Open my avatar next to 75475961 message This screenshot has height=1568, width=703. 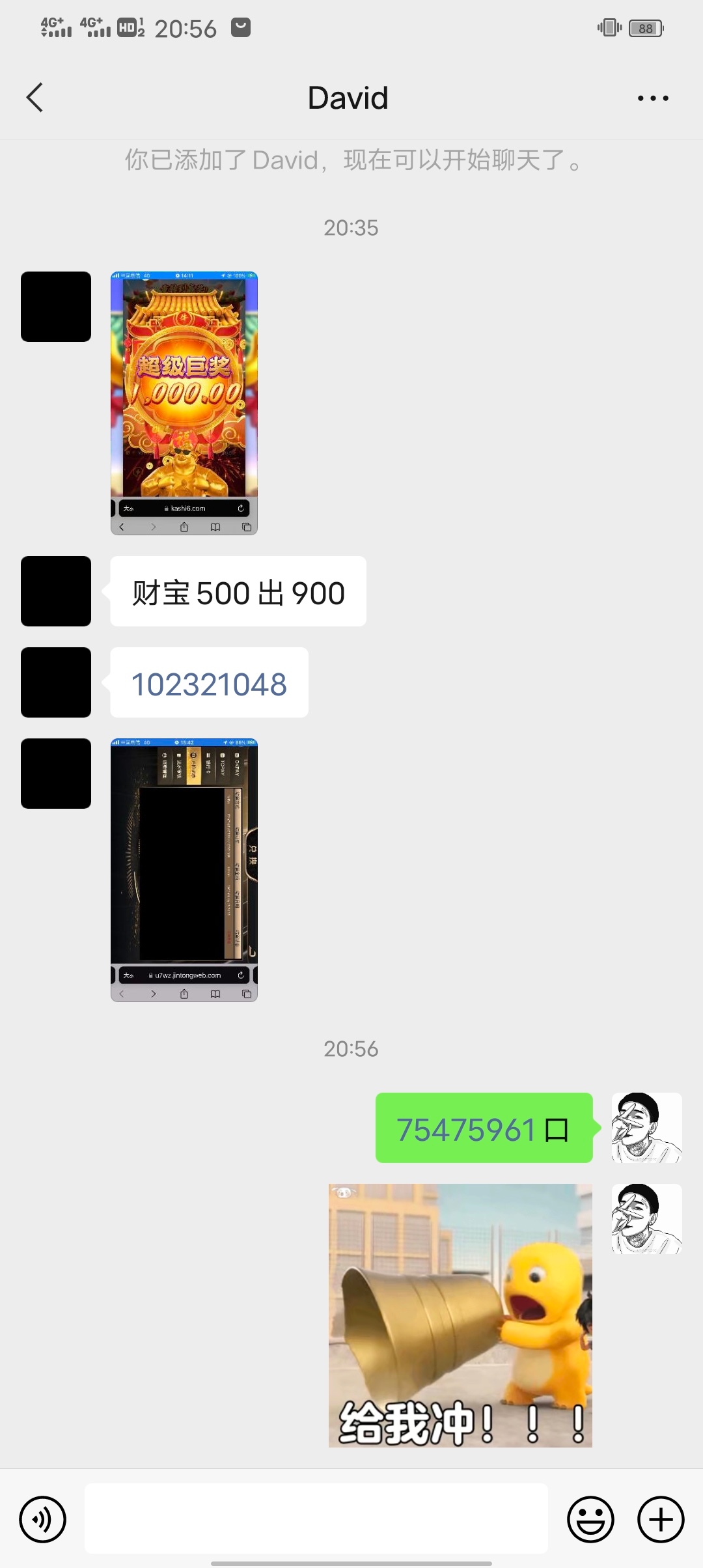coord(646,1128)
